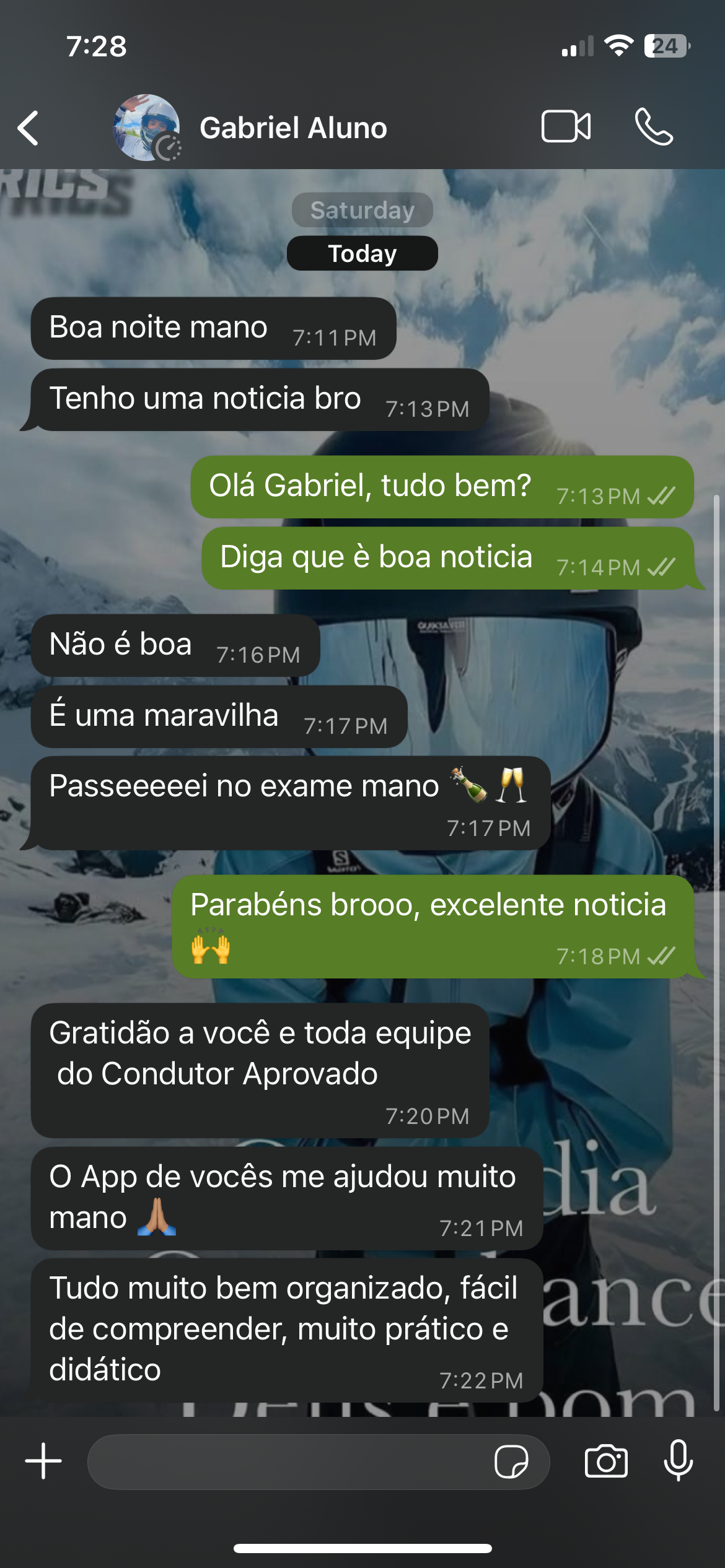This screenshot has width=725, height=1568.
Task: Start a voice call with Gabriel Aluno
Action: click(654, 127)
